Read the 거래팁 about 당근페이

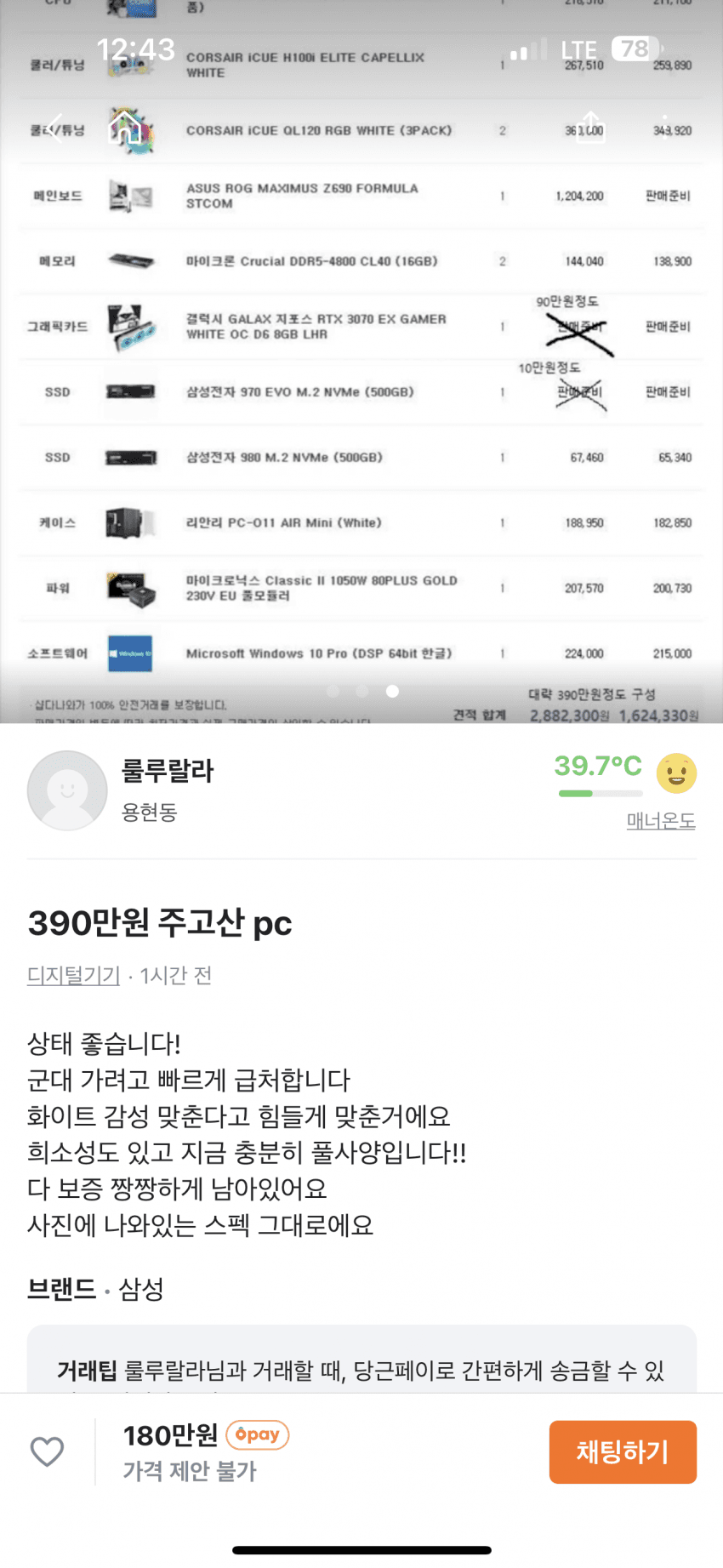point(361,1370)
